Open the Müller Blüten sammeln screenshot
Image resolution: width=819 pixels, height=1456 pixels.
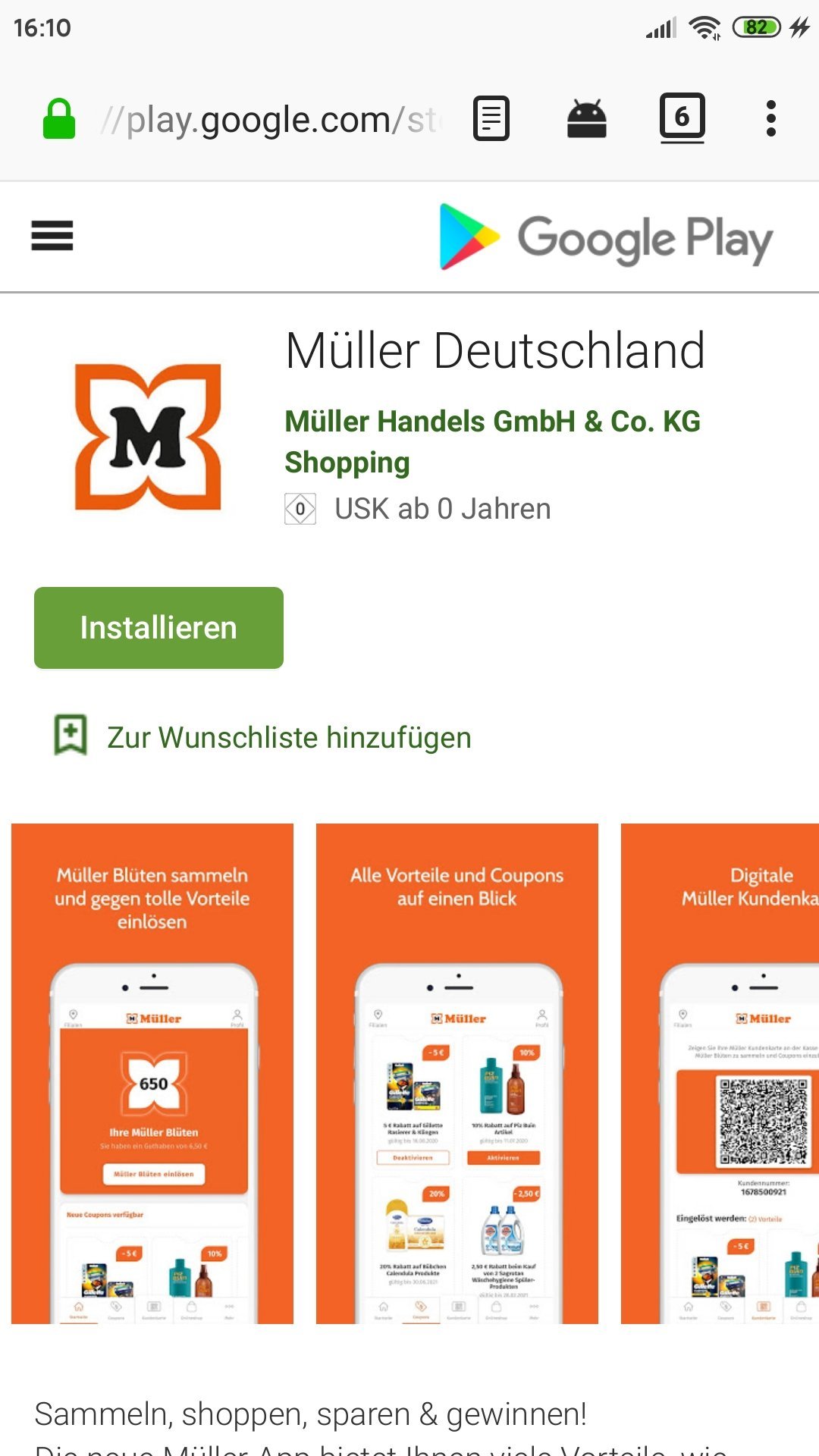point(152,1074)
